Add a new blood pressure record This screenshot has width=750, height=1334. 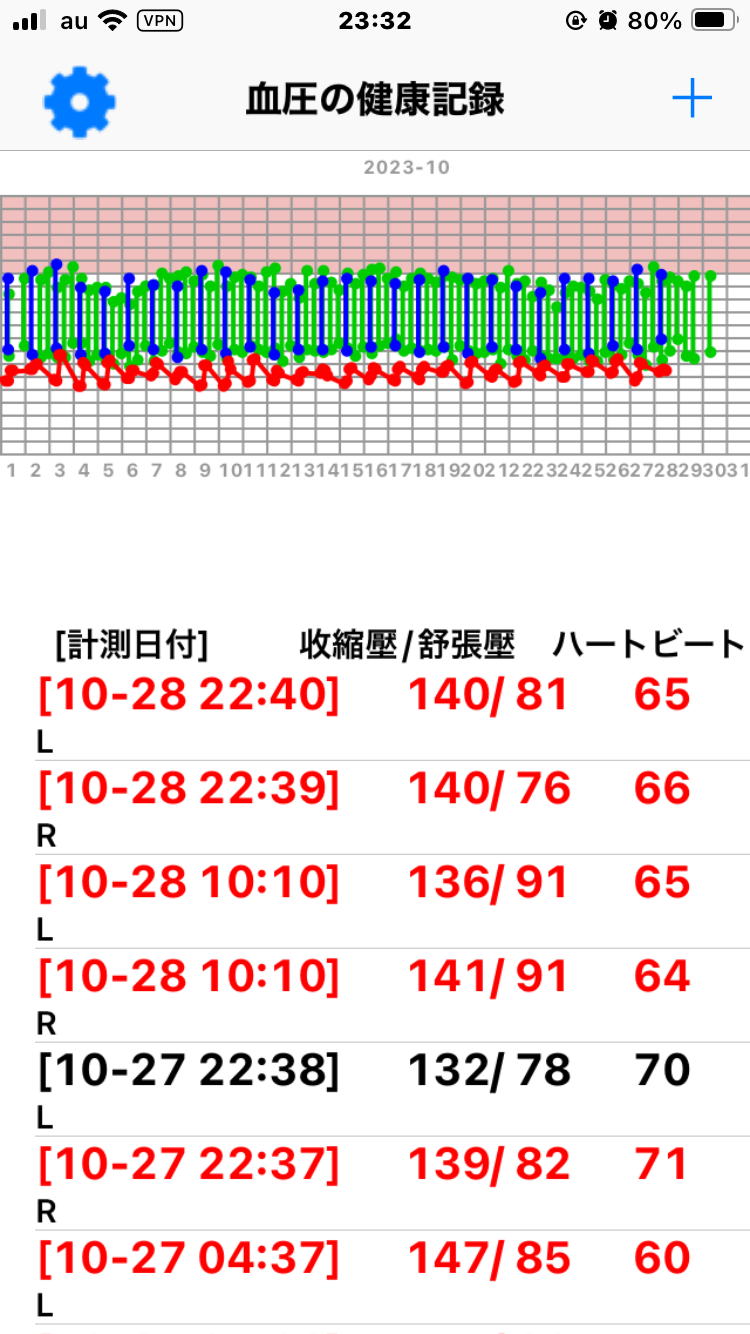click(x=691, y=99)
